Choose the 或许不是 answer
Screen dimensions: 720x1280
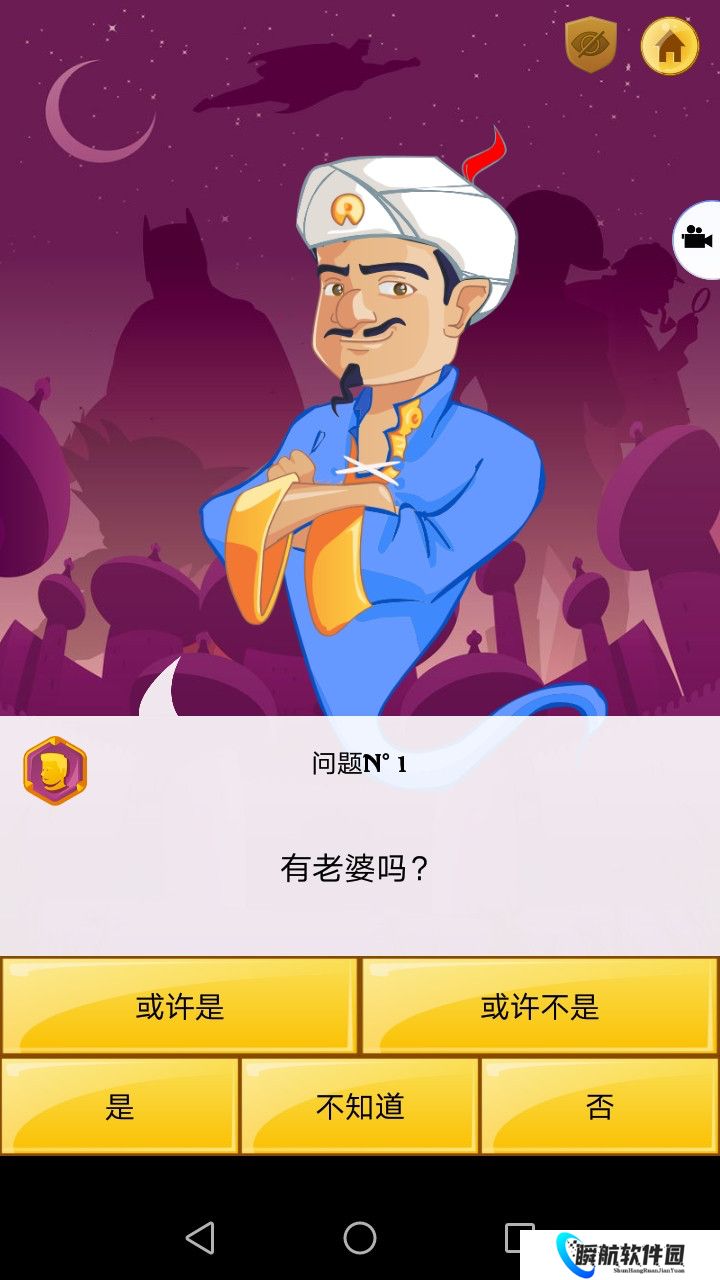click(x=540, y=1006)
